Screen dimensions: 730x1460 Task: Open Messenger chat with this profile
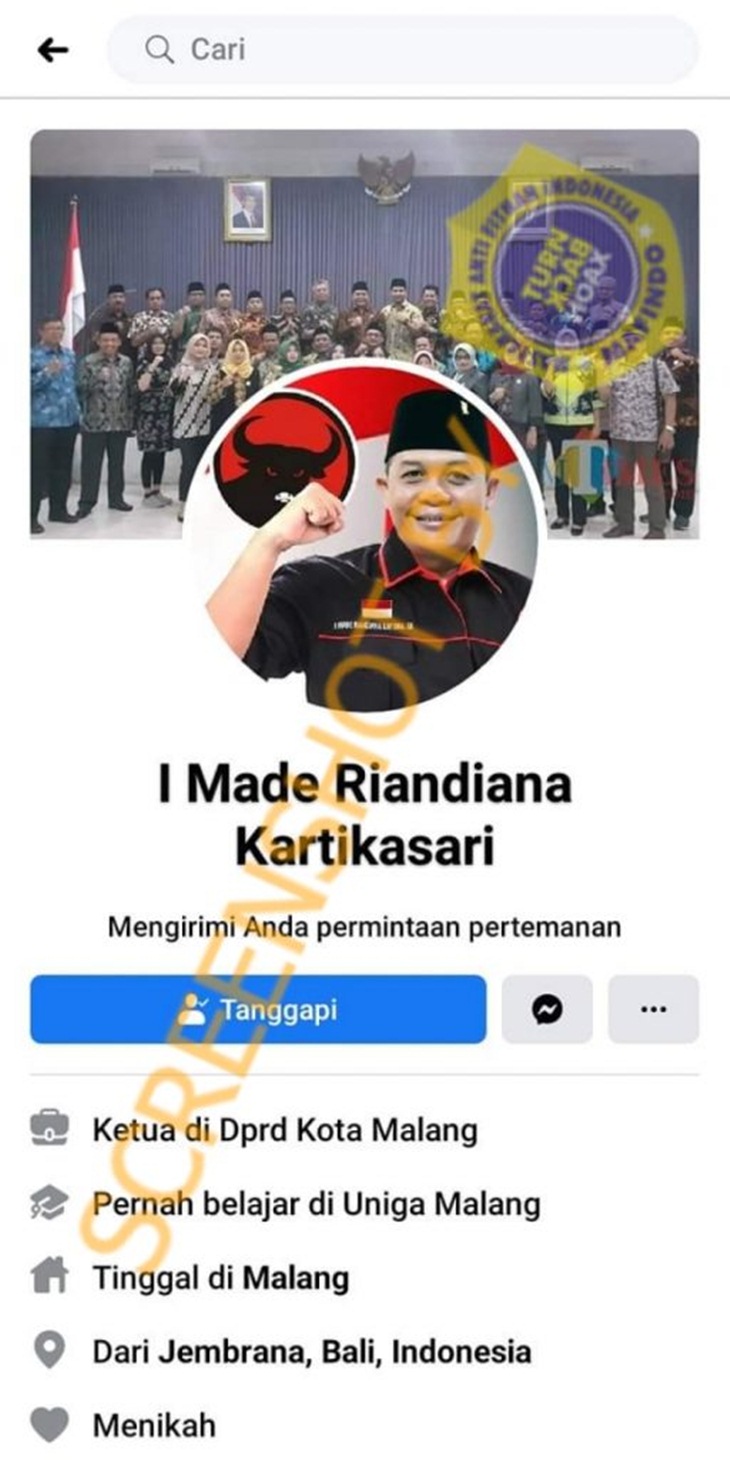pyautogui.click(x=547, y=1009)
